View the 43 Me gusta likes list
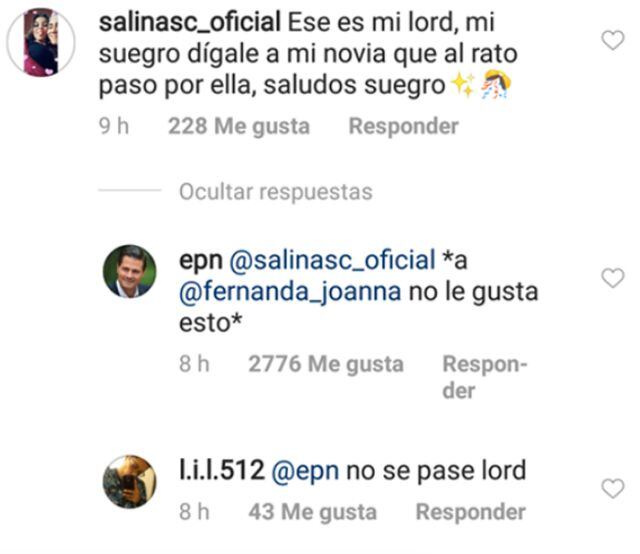640x554 pixels. [311, 513]
